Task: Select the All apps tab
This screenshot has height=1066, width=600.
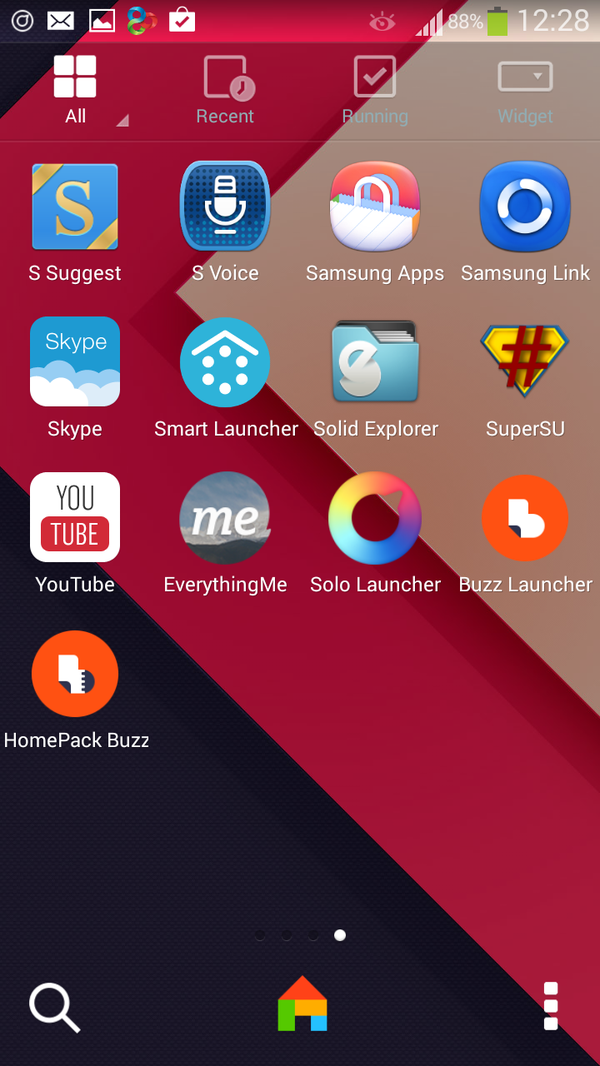Action: tap(75, 89)
